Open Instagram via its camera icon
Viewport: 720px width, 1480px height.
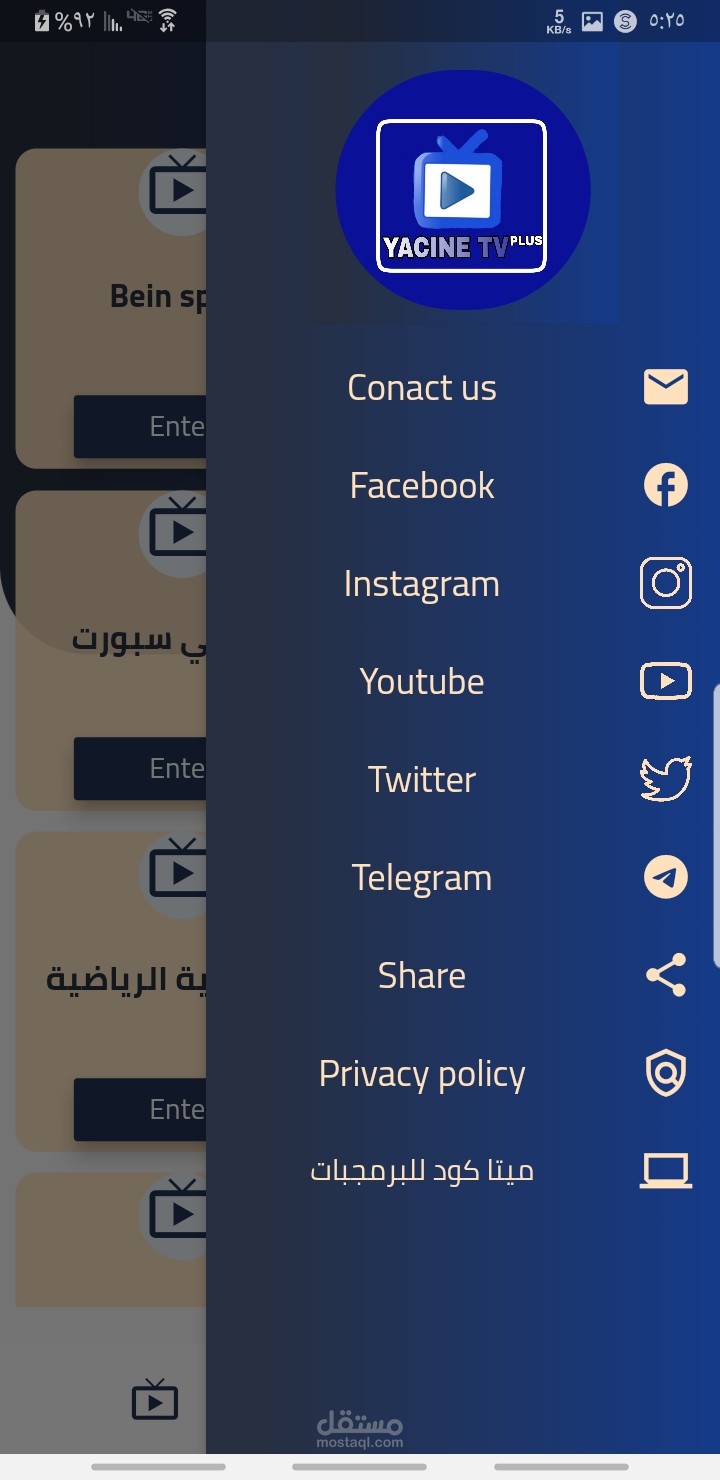click(x=665, y=583)
